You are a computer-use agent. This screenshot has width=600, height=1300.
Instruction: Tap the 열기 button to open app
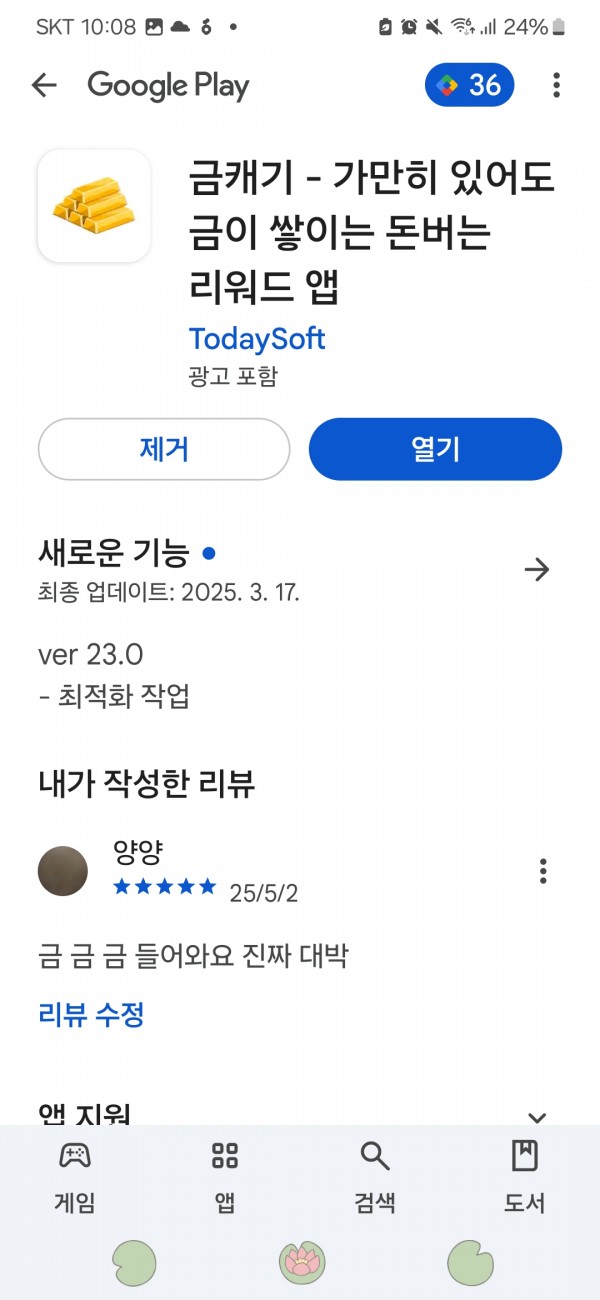click(x=436, y=449)
